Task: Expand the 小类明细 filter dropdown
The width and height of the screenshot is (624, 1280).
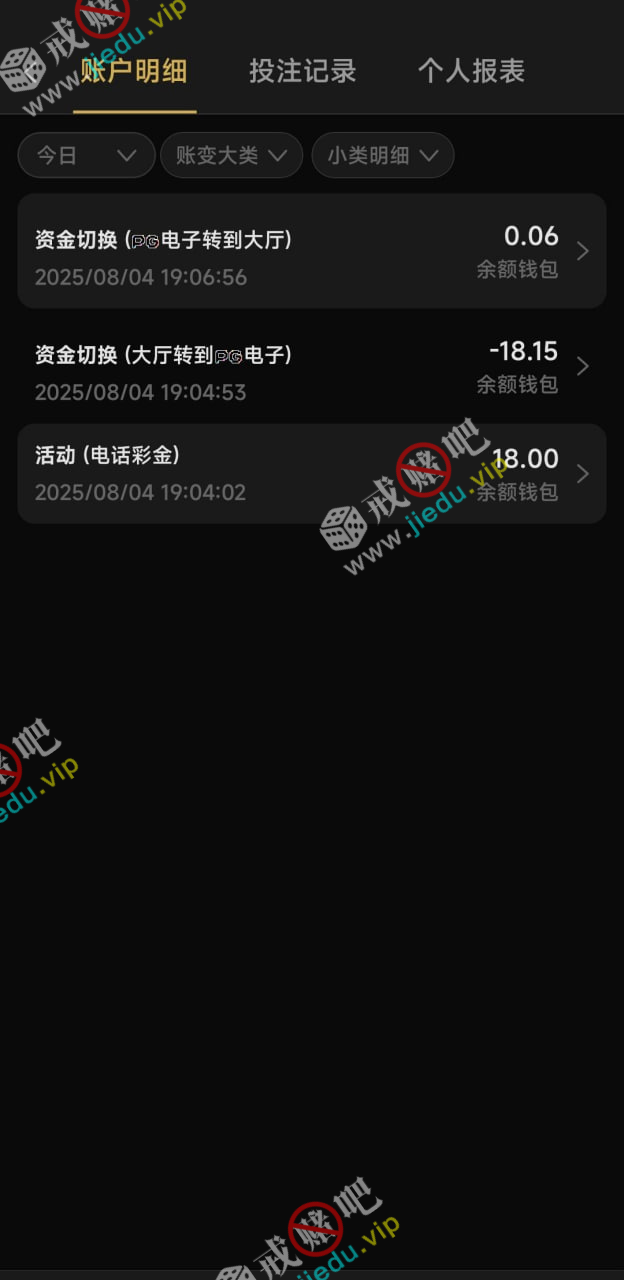Action: point(383,156)
